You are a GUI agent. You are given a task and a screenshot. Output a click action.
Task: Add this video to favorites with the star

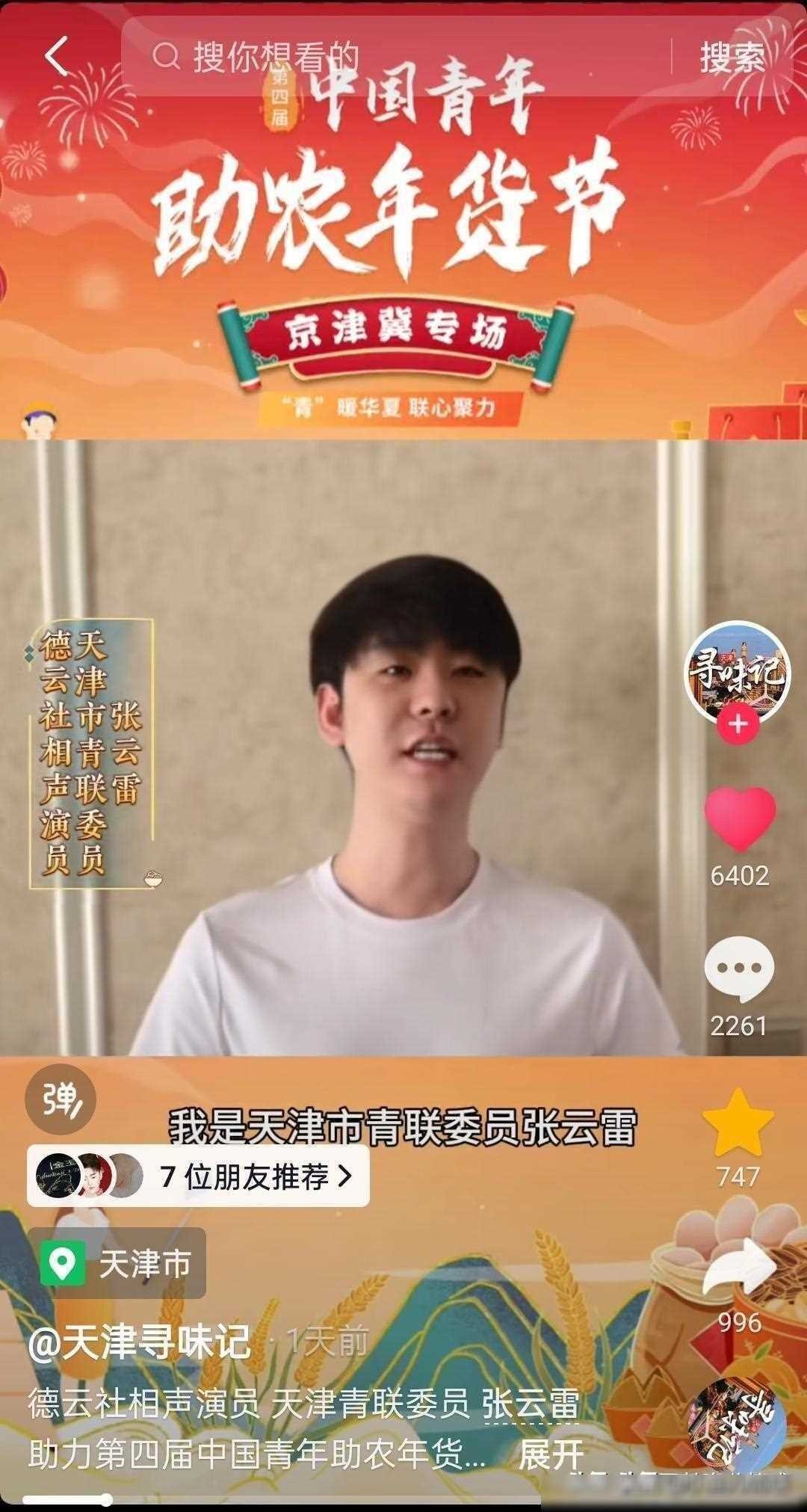(x=738, y=1123)
